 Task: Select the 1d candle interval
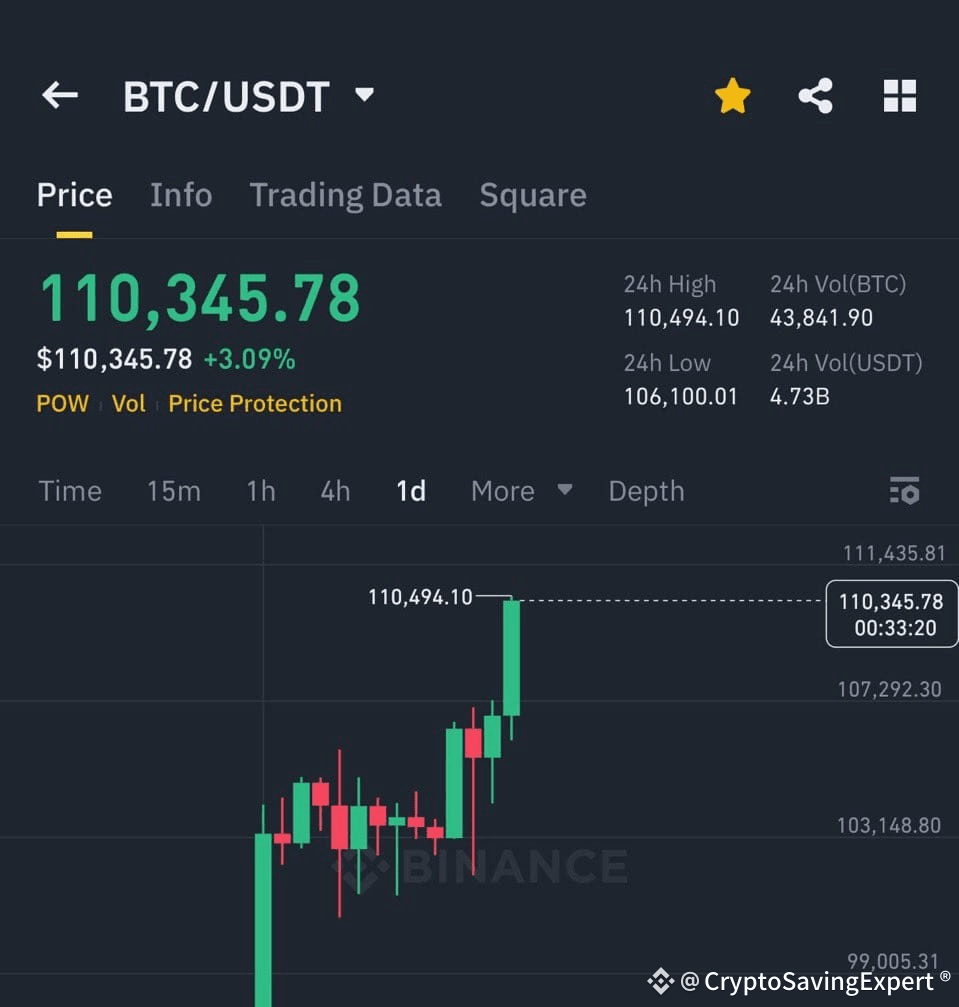[410, 491]
